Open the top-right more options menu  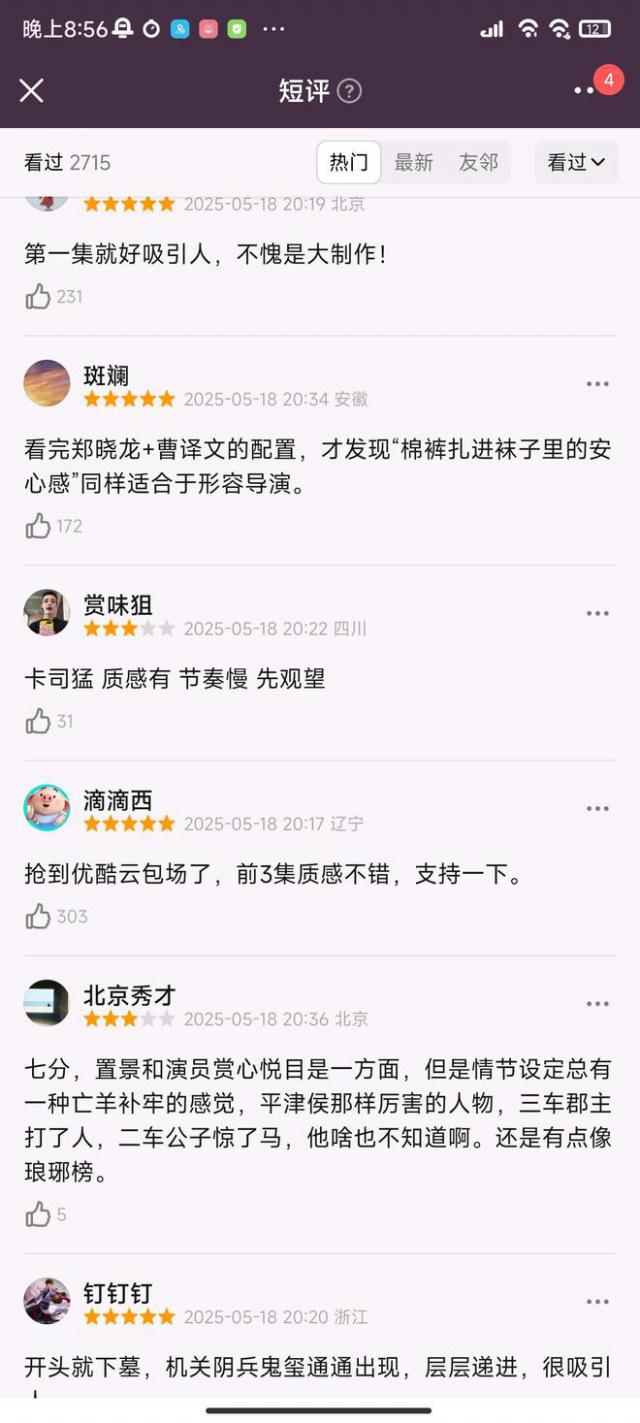(585, 91)
